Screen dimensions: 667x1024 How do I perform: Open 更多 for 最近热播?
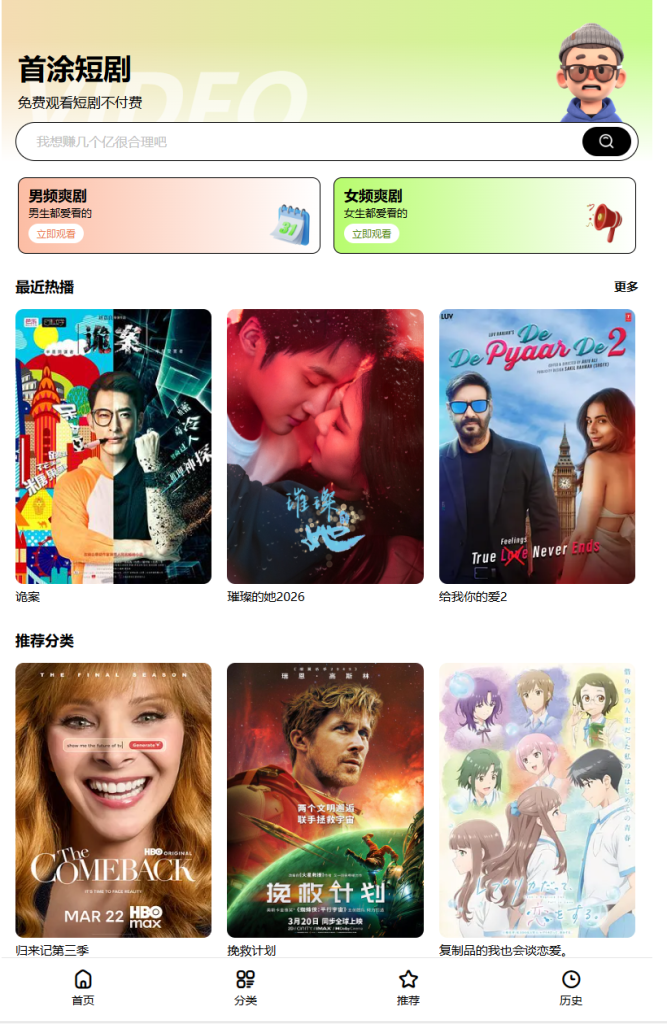click(x=626, y=287)
